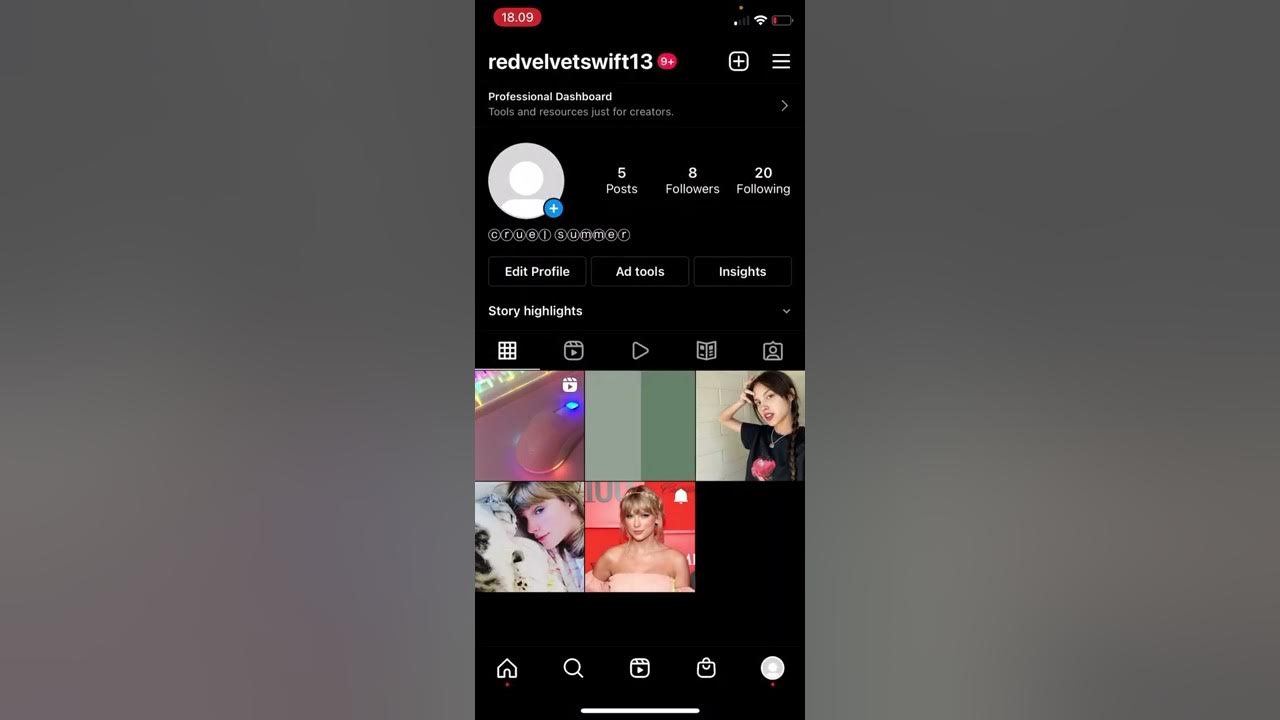Screen dimensions: 1280x720
Task: Tap Edit Profile
Action: point(537,271)
